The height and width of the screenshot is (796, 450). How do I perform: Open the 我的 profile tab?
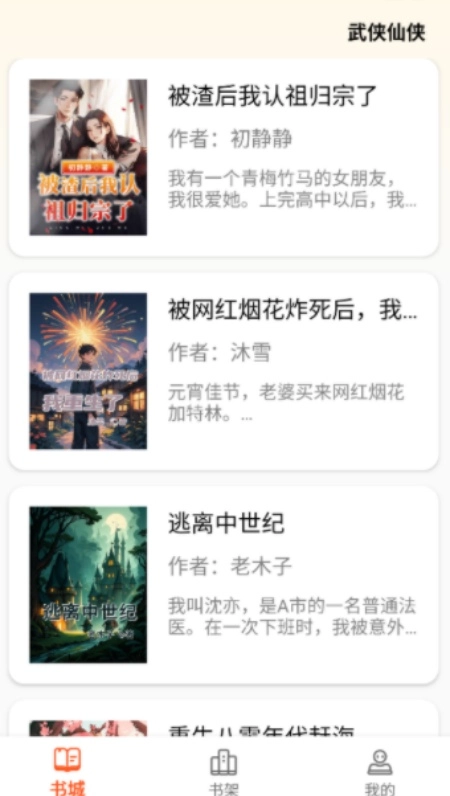(x=380, y=772)
